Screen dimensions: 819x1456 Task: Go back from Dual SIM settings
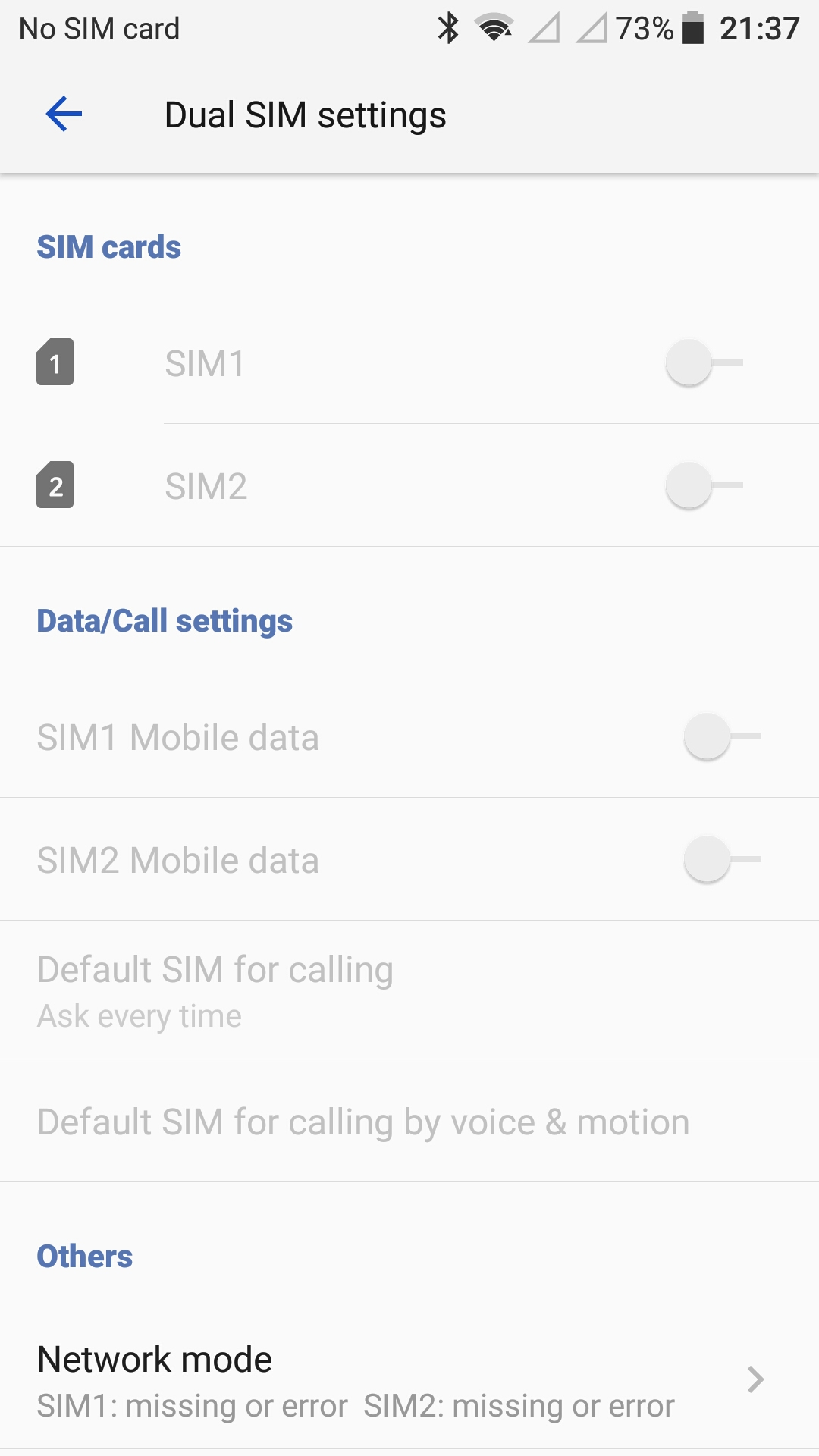64,115
